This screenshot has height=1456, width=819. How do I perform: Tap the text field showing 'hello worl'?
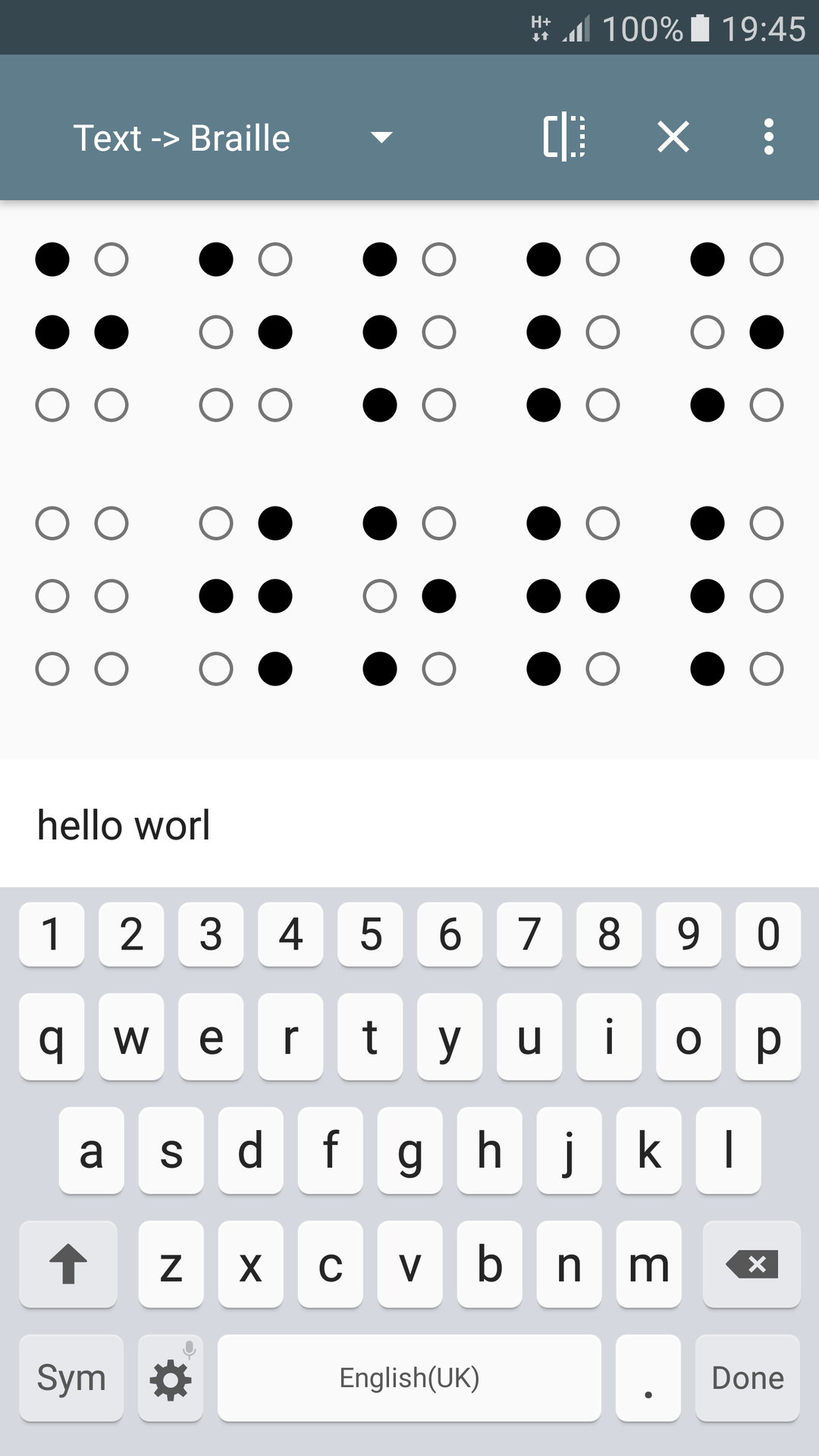[303, 825]
